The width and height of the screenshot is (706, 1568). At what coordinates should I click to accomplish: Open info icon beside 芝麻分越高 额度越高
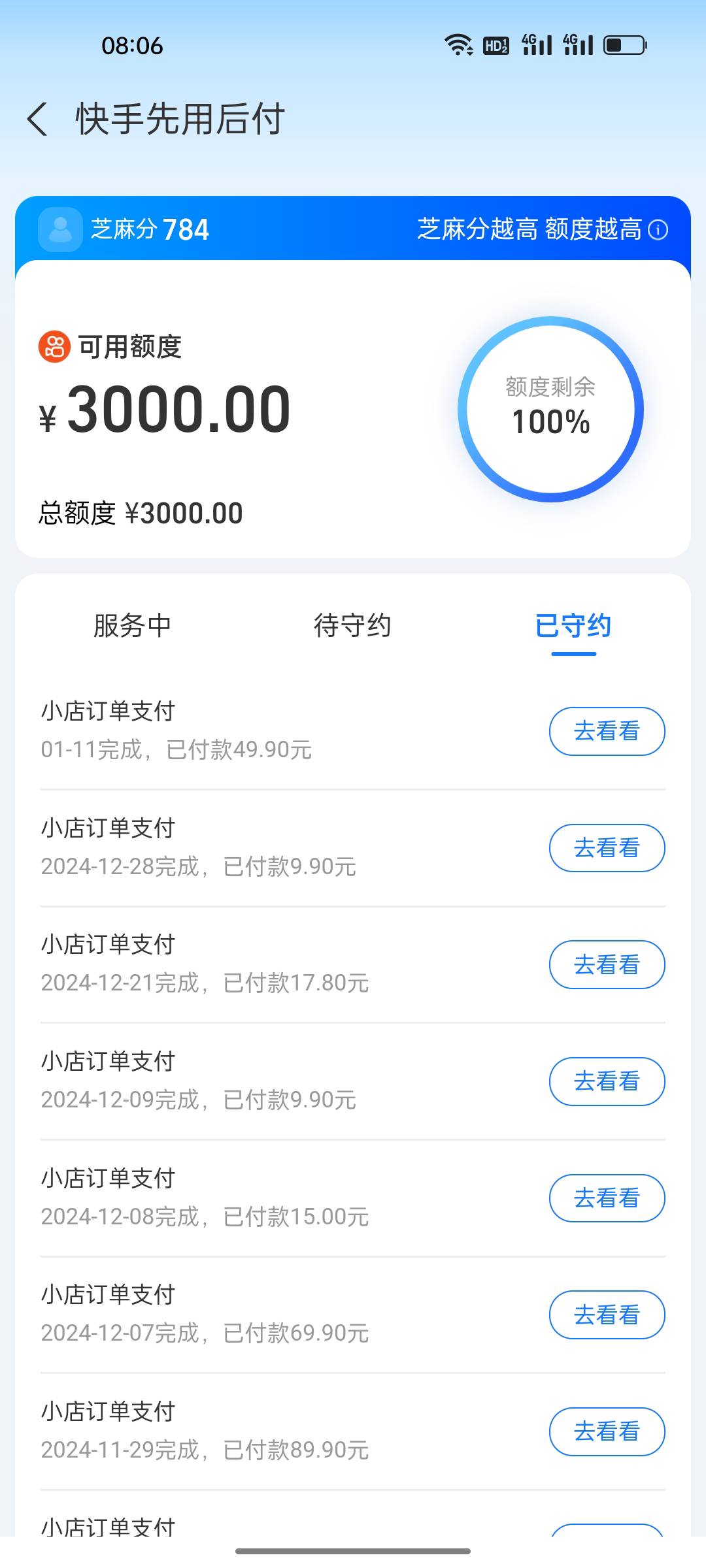[x=658, y=230]
